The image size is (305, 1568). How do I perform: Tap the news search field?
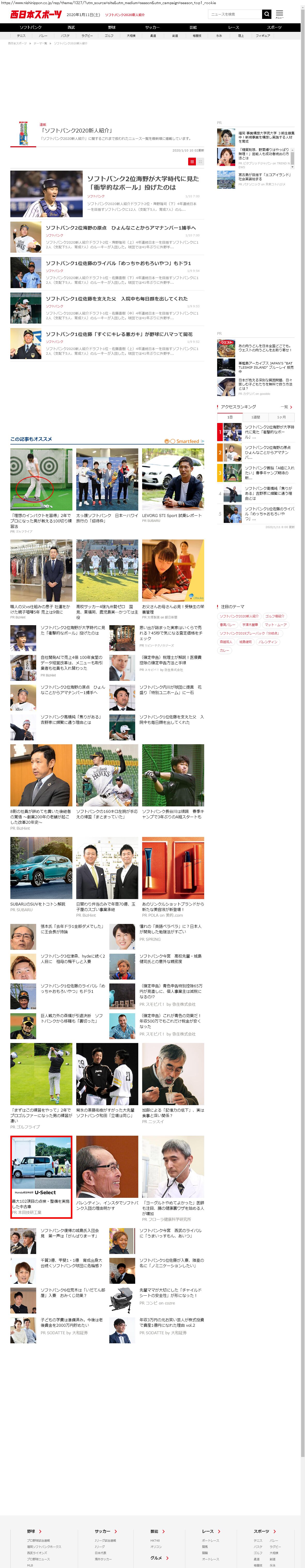click(234, 14)
